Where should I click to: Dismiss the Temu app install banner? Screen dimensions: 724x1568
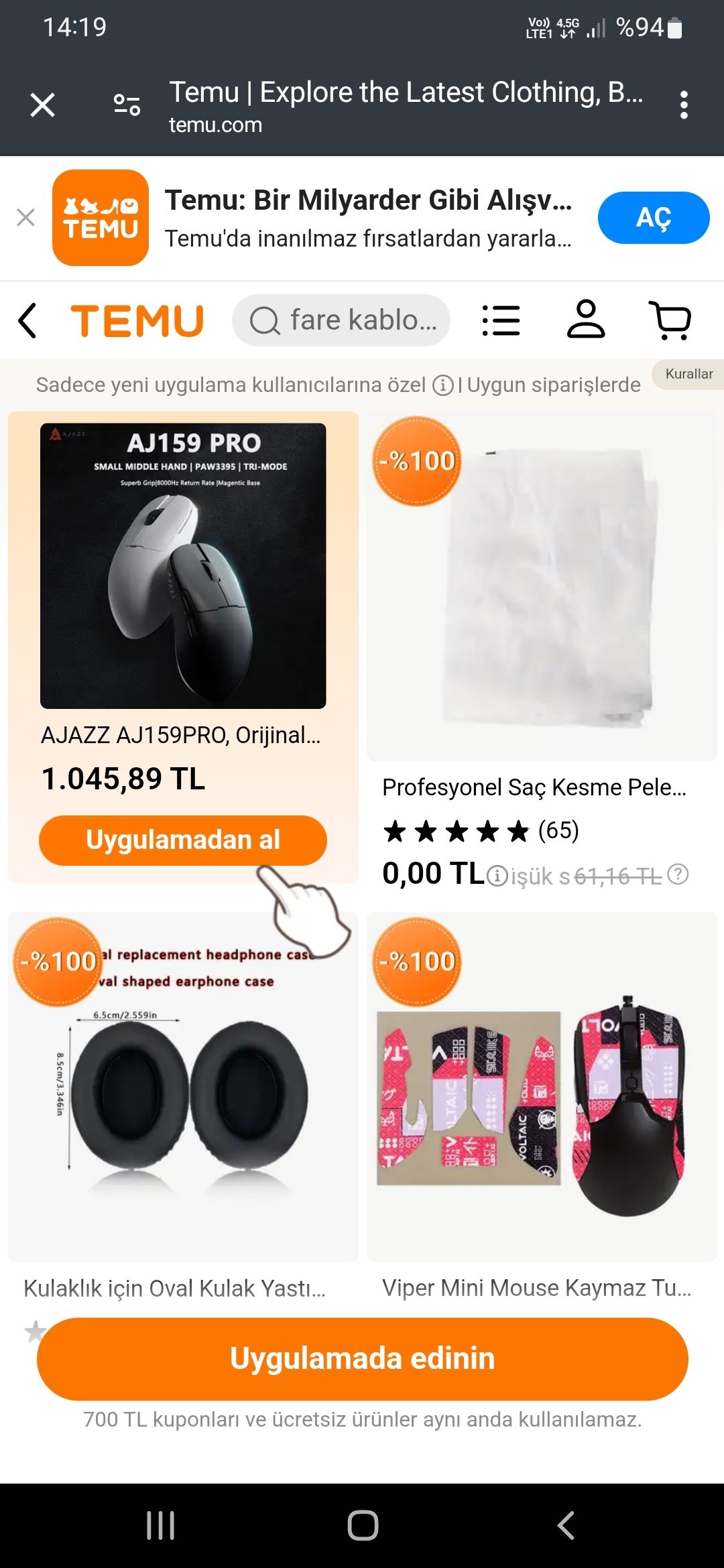pyautogui.click(x=25, y=217)
